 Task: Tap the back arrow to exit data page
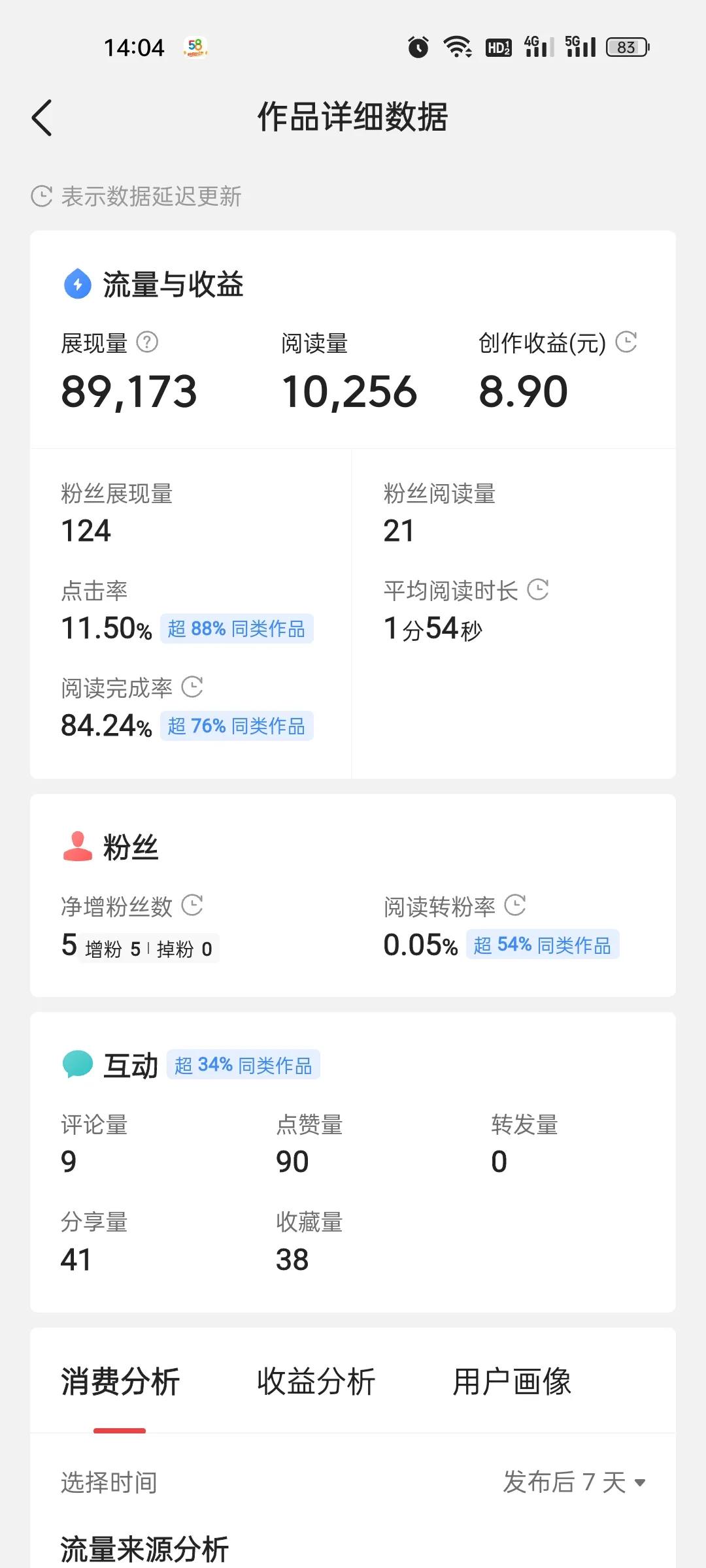click(41, 118)
